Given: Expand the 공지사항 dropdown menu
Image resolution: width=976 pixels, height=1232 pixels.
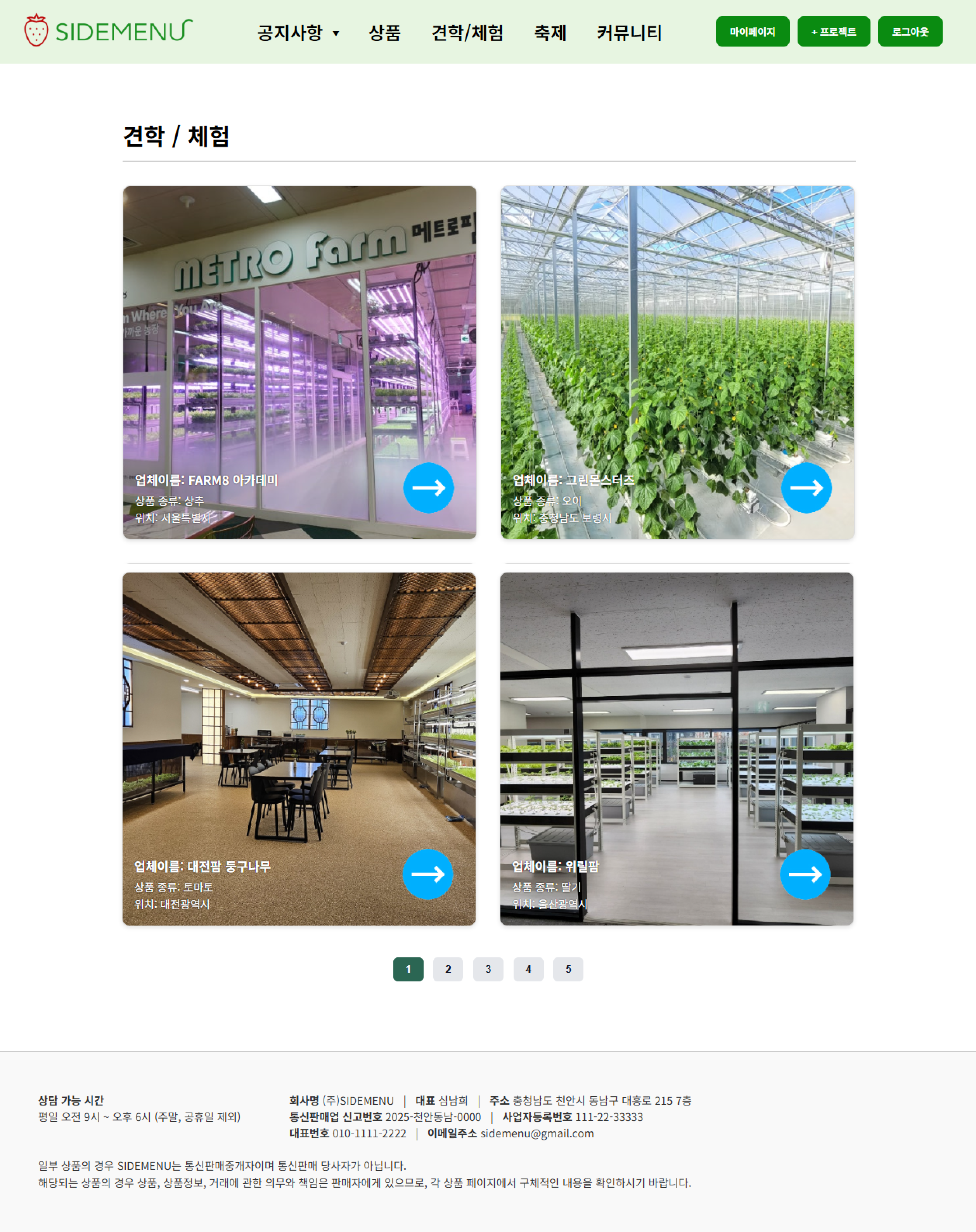Looking at the screenshot, I should coord(298,33).
